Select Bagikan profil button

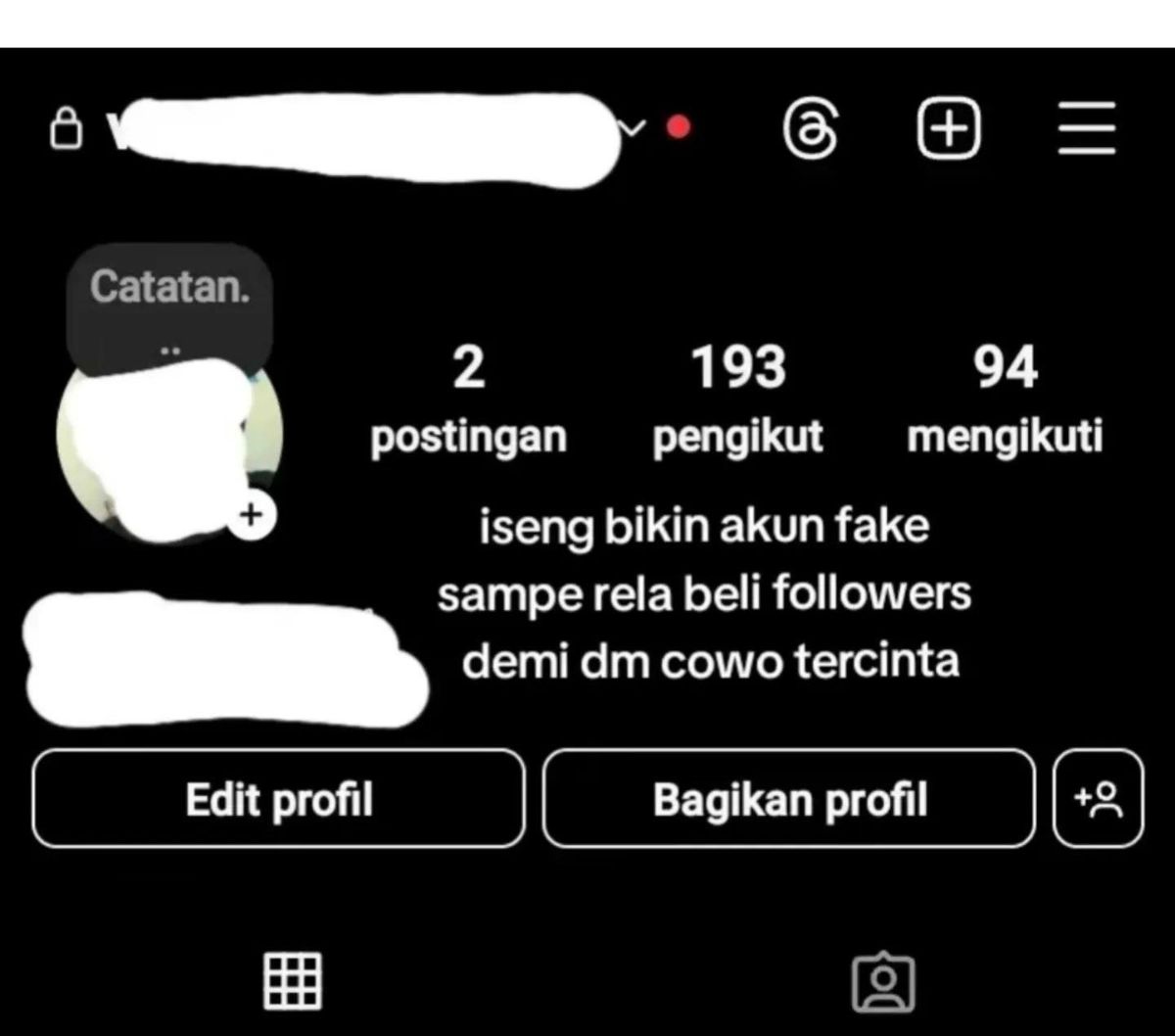(x=788, y=799)
